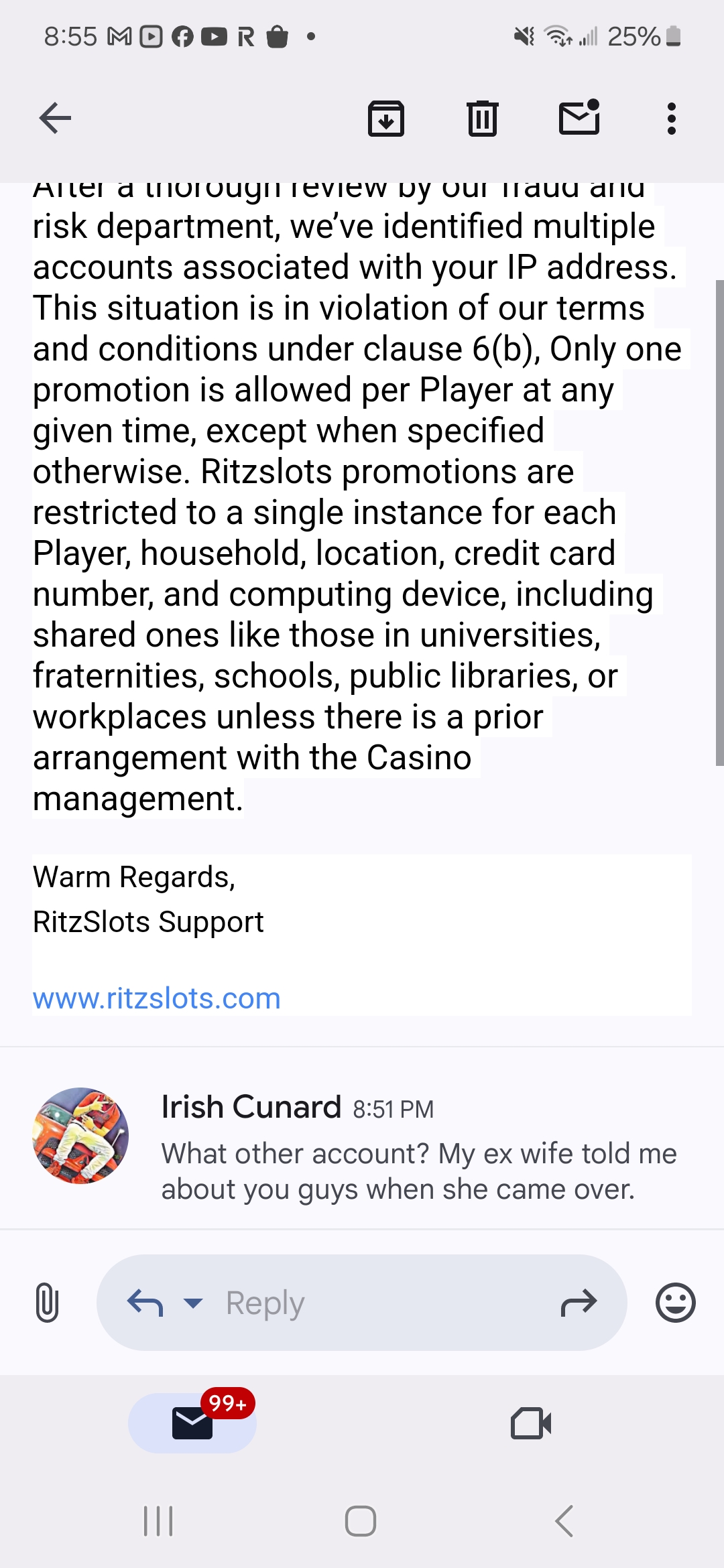Go to the home screen

point(361,1521)
